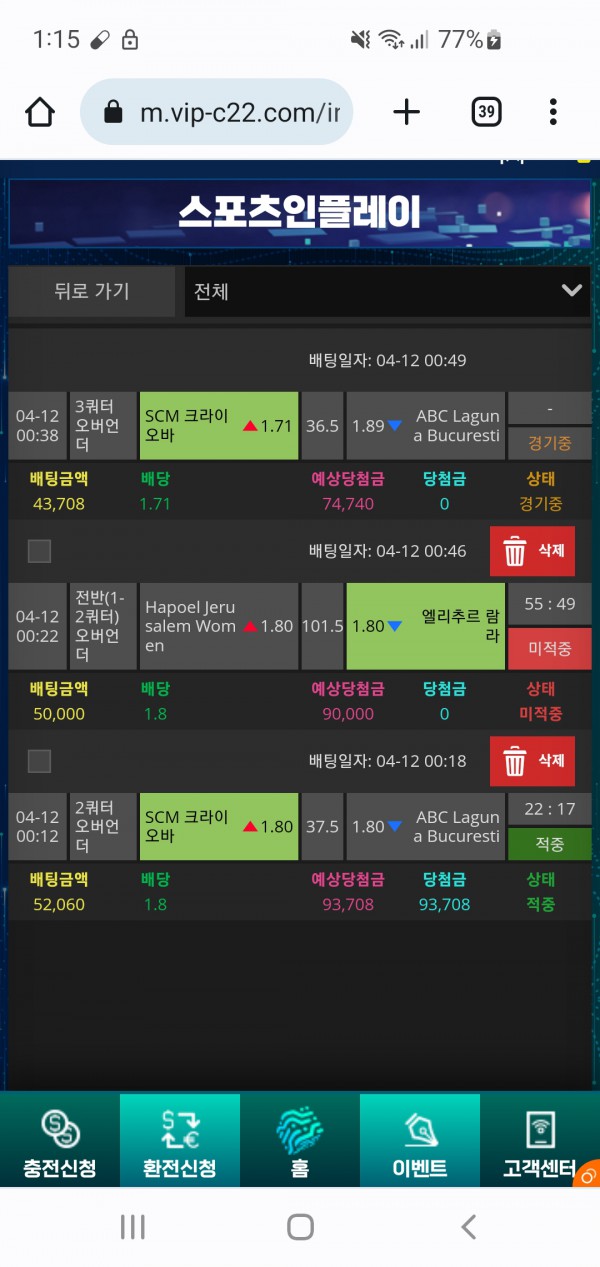The height and width of the screenshot is (1267, 600).
Task: Open 환전신청 in bottom navigation
Action: click(180, 1141)
